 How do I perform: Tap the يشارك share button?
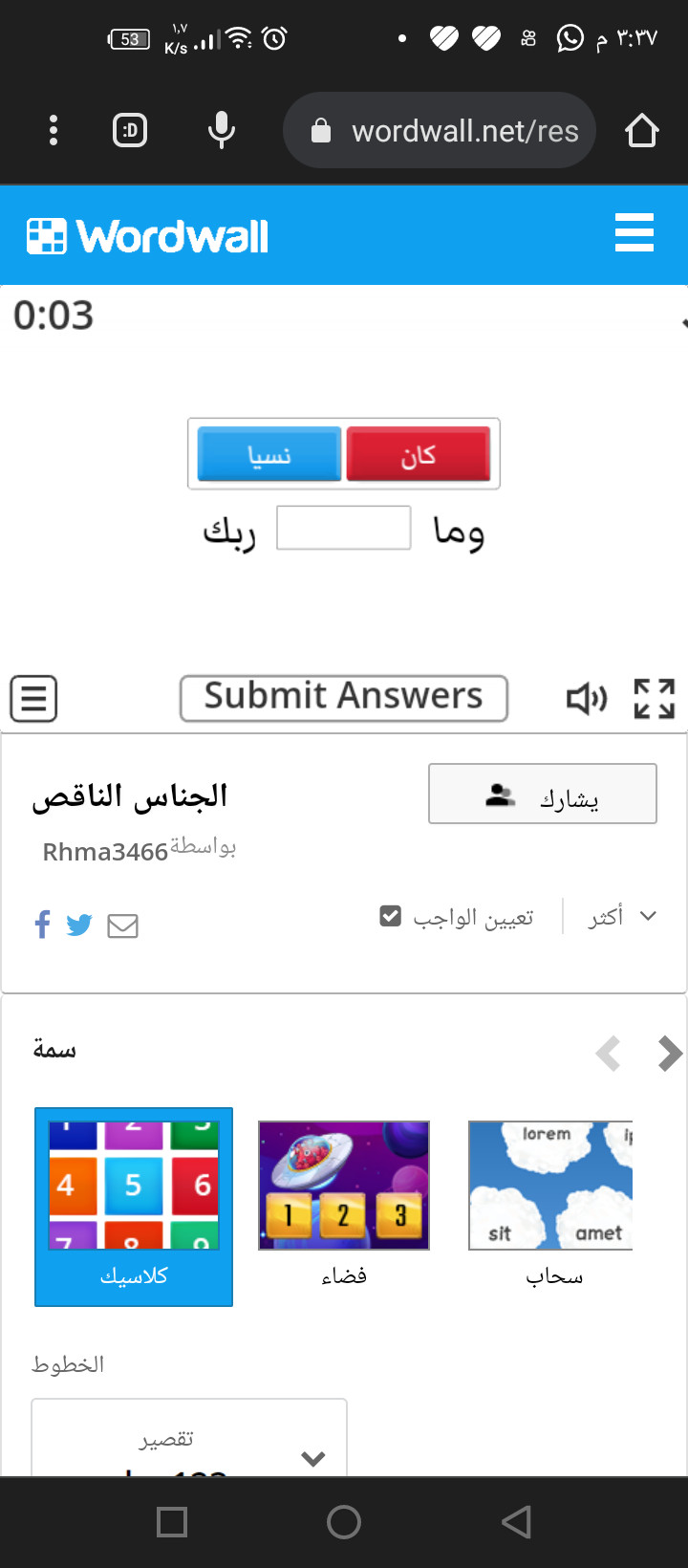[x=543, y=794]
